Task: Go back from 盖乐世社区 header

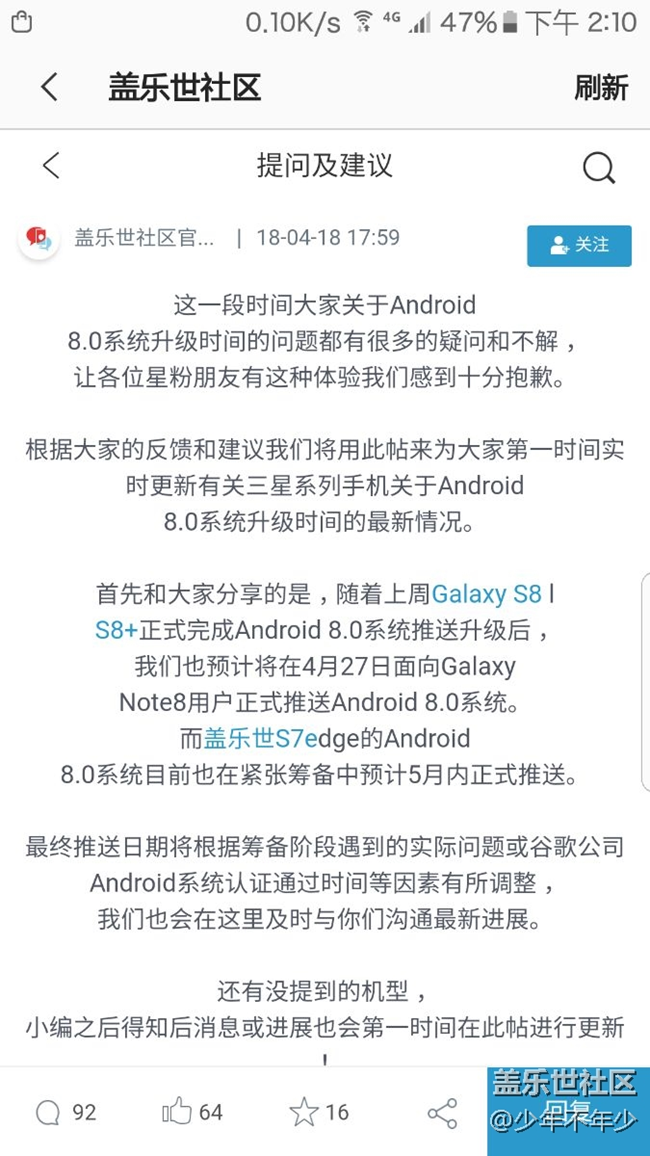Action: (x=49, y=87)
